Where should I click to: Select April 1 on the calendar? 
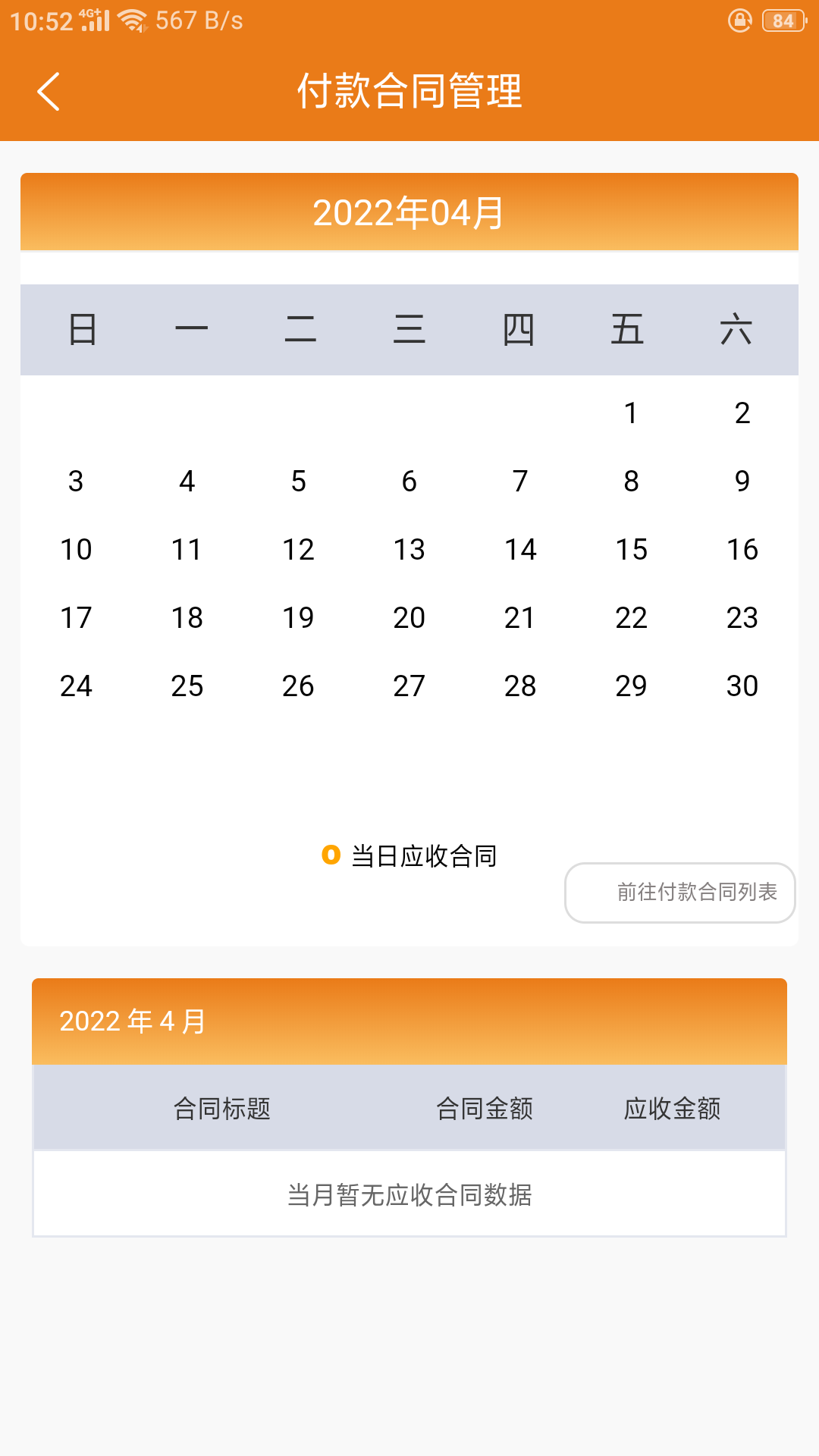(x=631, y=413)
